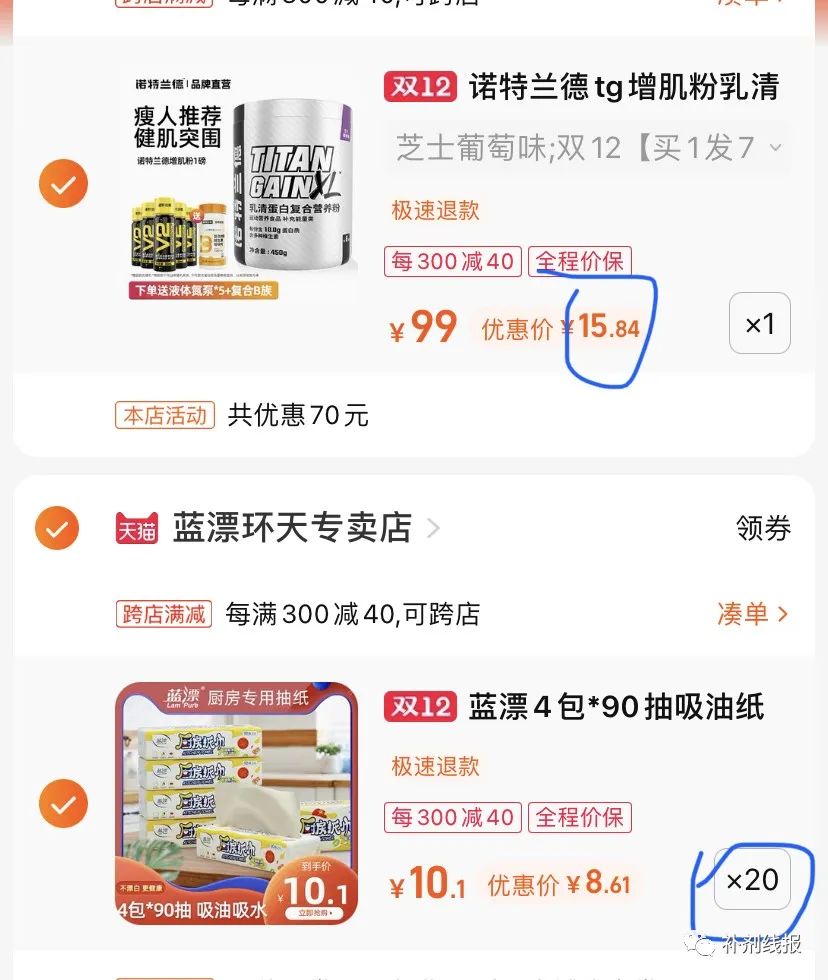Open the 蓝漂 kitchen paper product image
828x980 pixels.
click(x=237, y=803)
